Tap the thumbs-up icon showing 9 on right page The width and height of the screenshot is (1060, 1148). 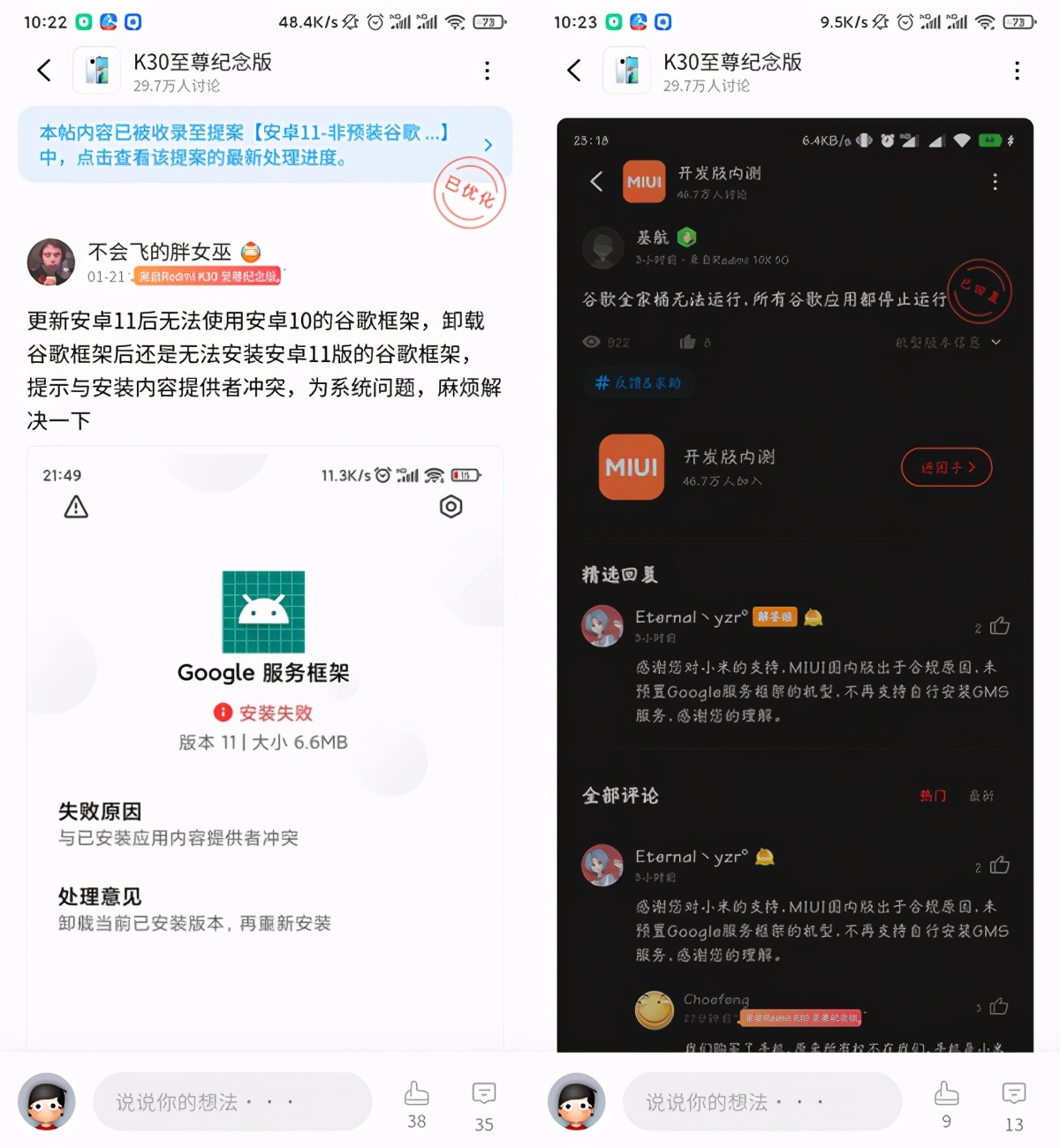tap(945, 1095)
